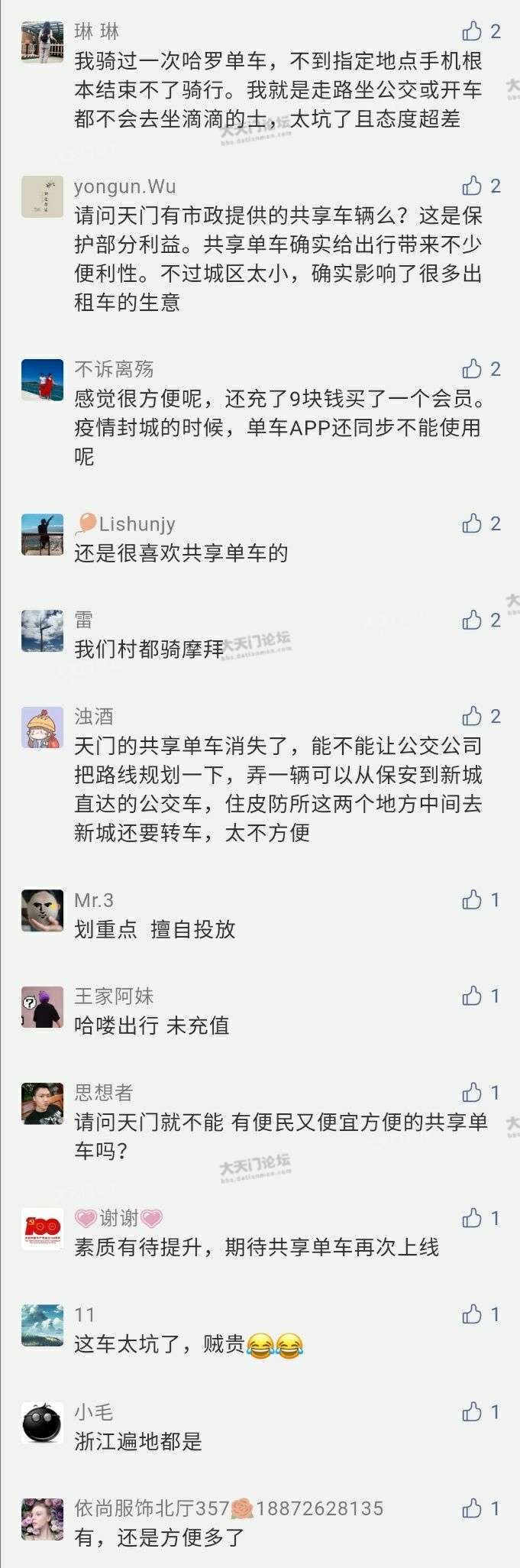Like 小毛's comment
Viewport: 520px width, 1568px height.
tap(472, 1411)
